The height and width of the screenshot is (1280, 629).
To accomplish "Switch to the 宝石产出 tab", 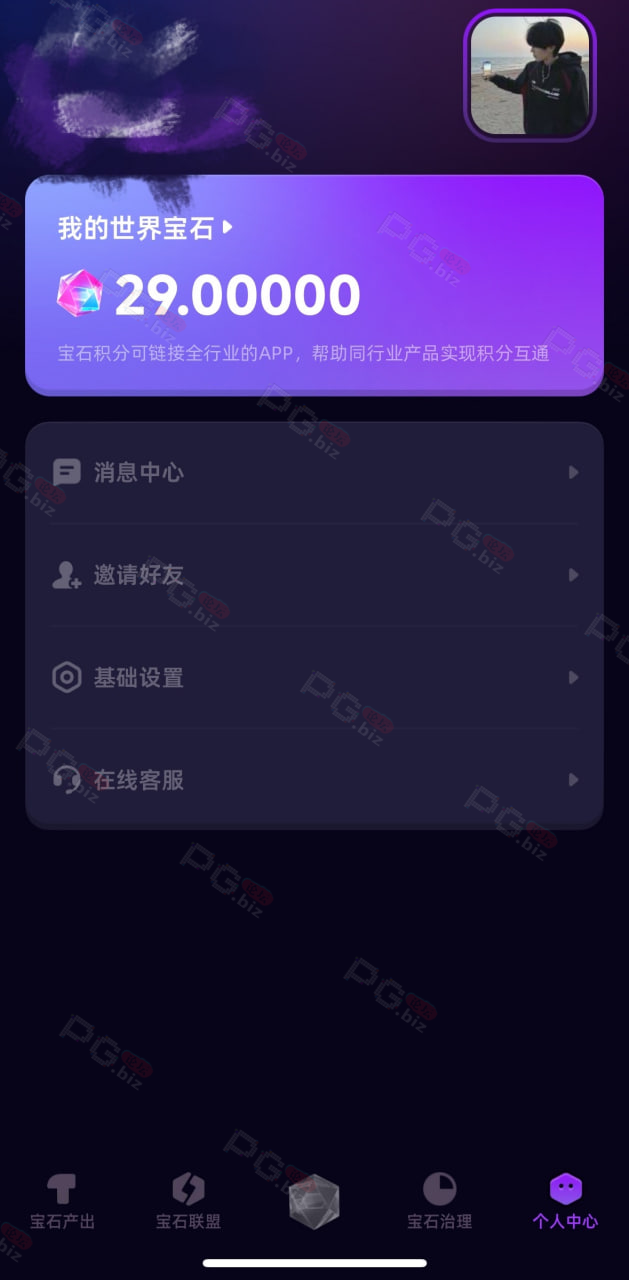I will (x=62, y=1201).
